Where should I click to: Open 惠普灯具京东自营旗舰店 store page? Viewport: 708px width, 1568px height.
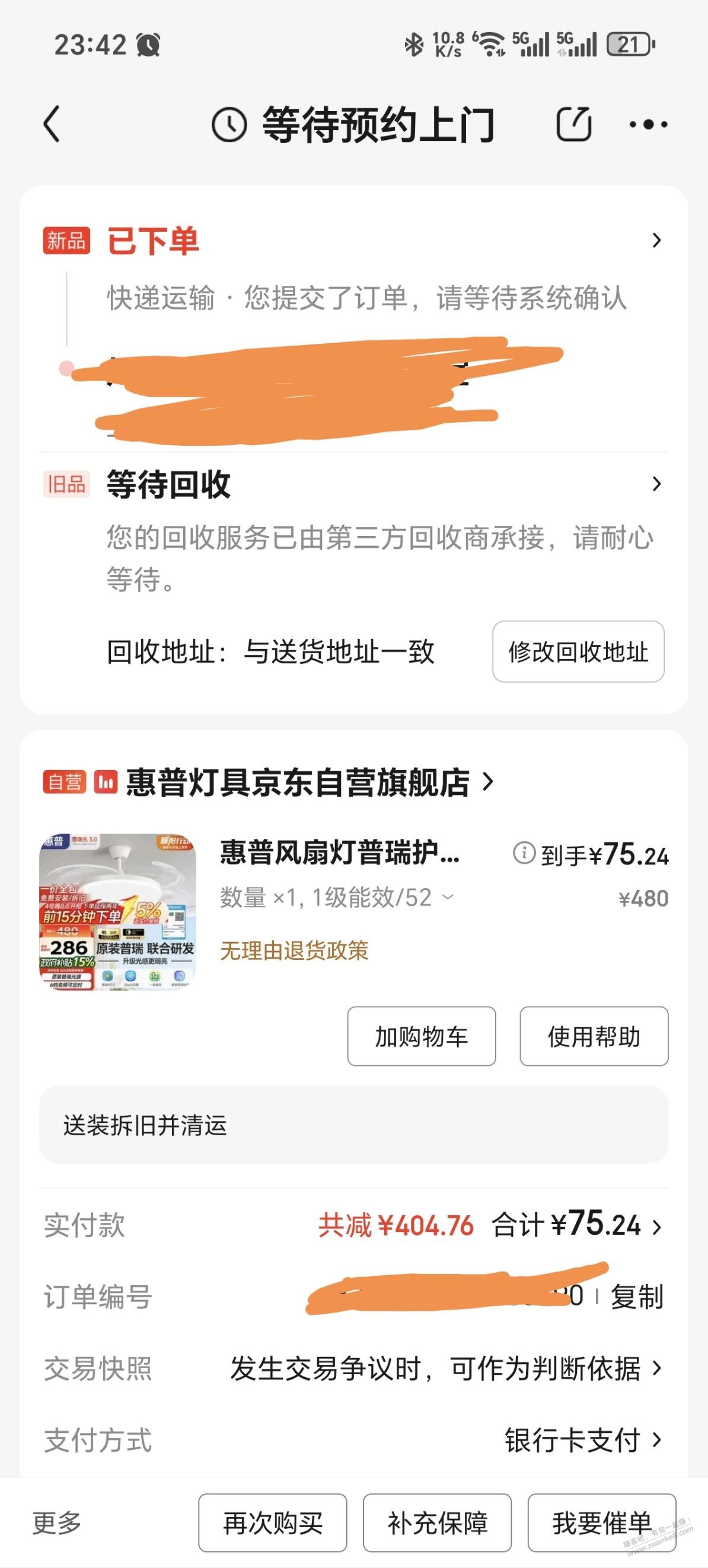click(298, 782)
